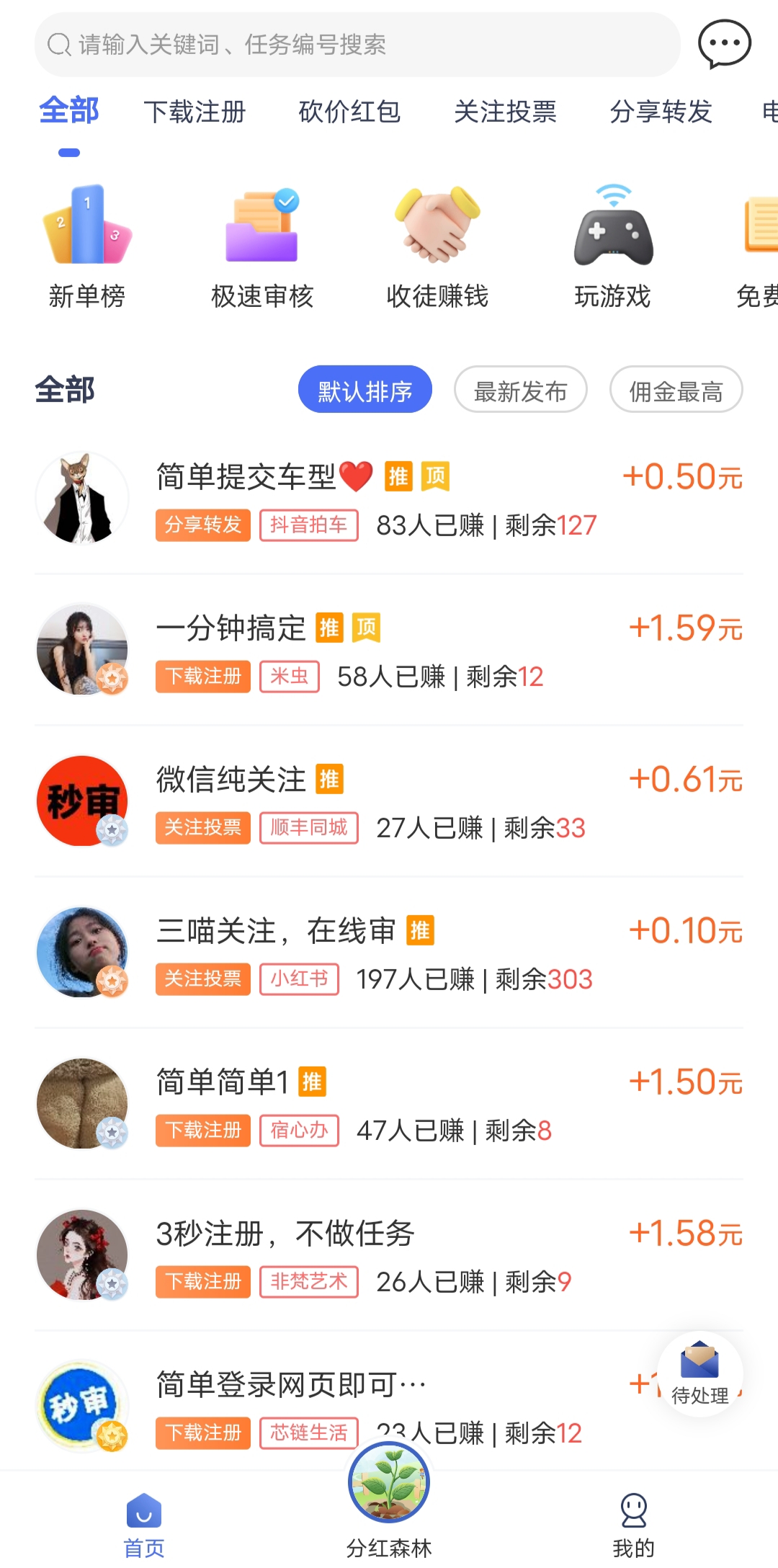778x1568 pixels.
Task: Switch to the 砍价红包 category tab
Action: 349,112
